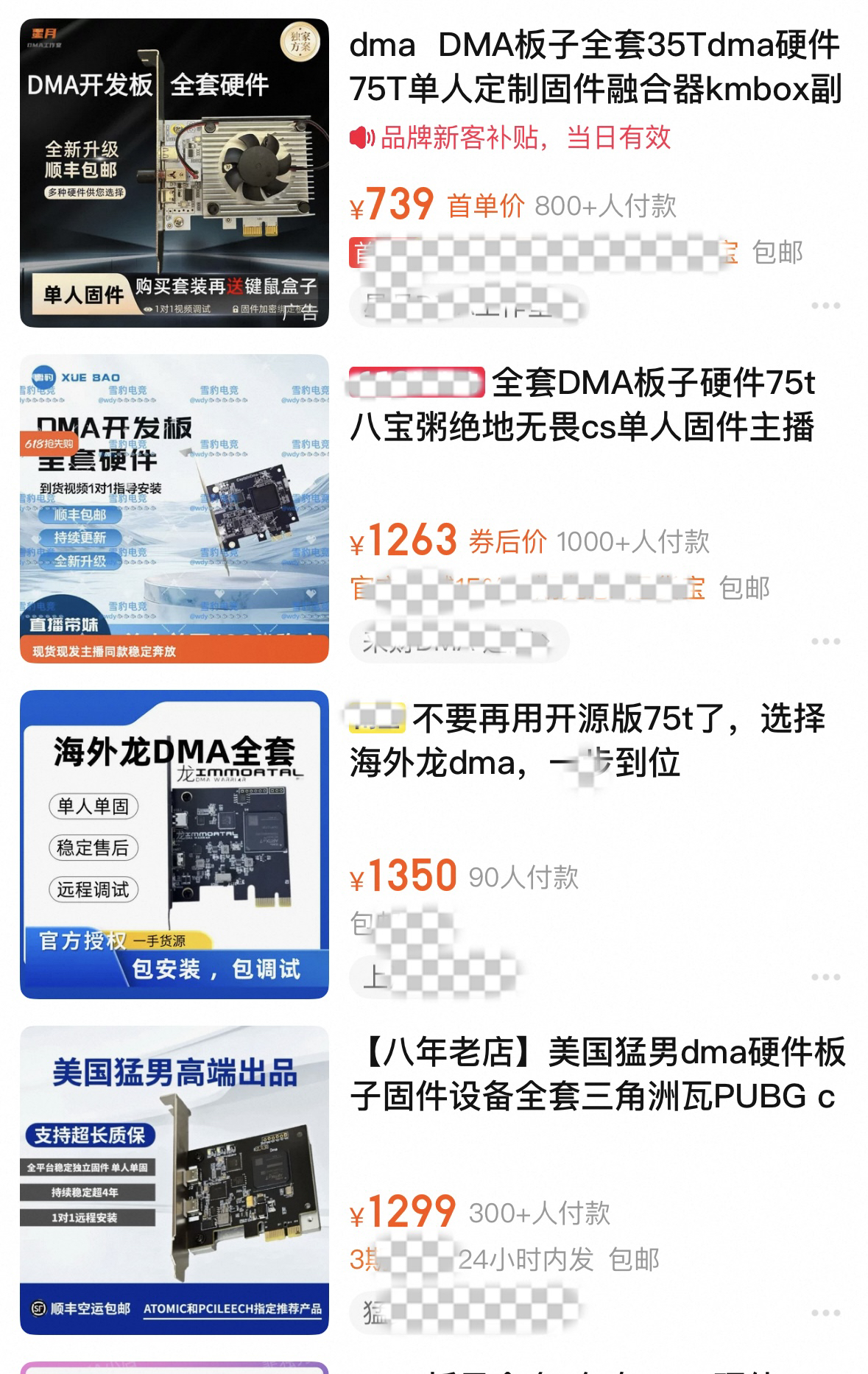Open more options for the ¥1350 海外龙 item
This screenshot has width=868, height=1374.
tap(825, 977)
